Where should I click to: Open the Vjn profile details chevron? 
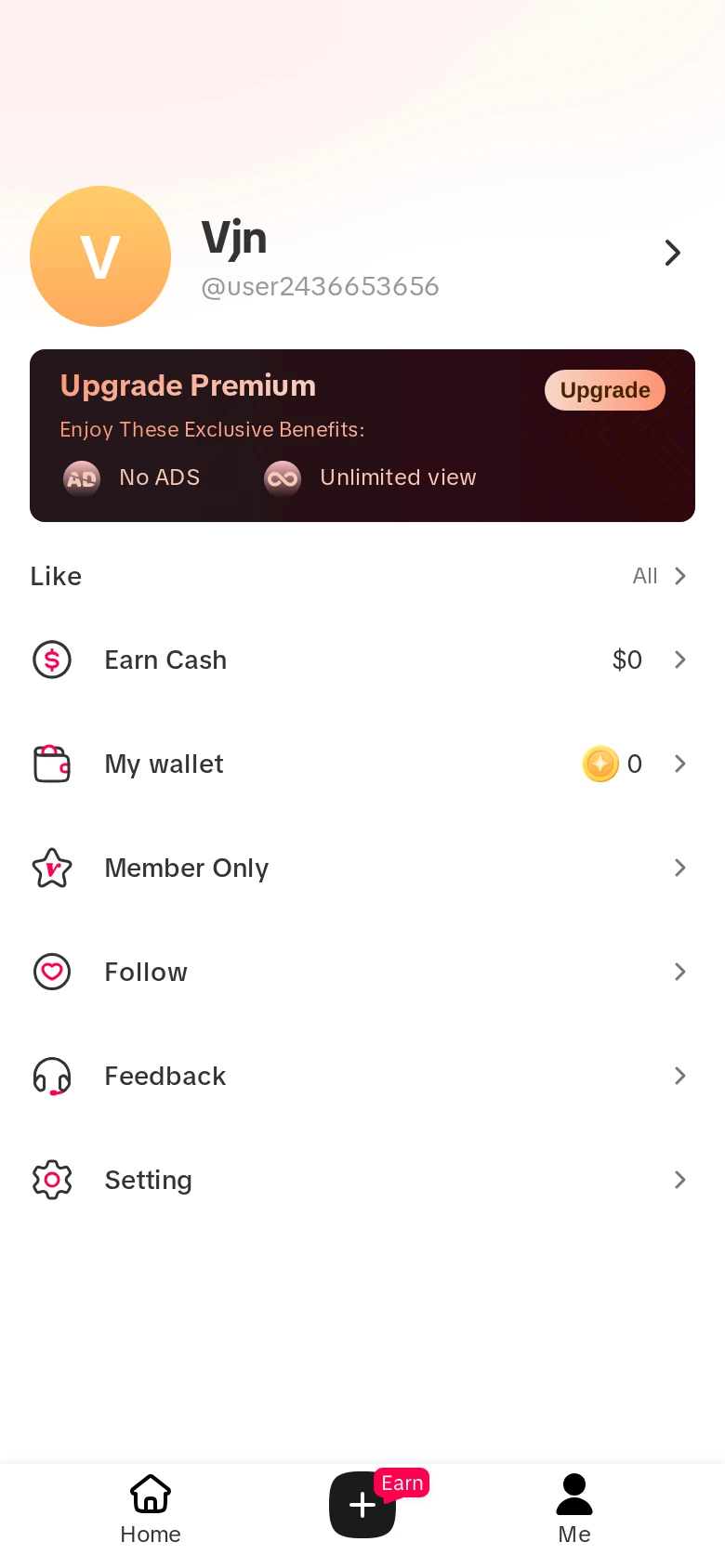pos(672,253)
